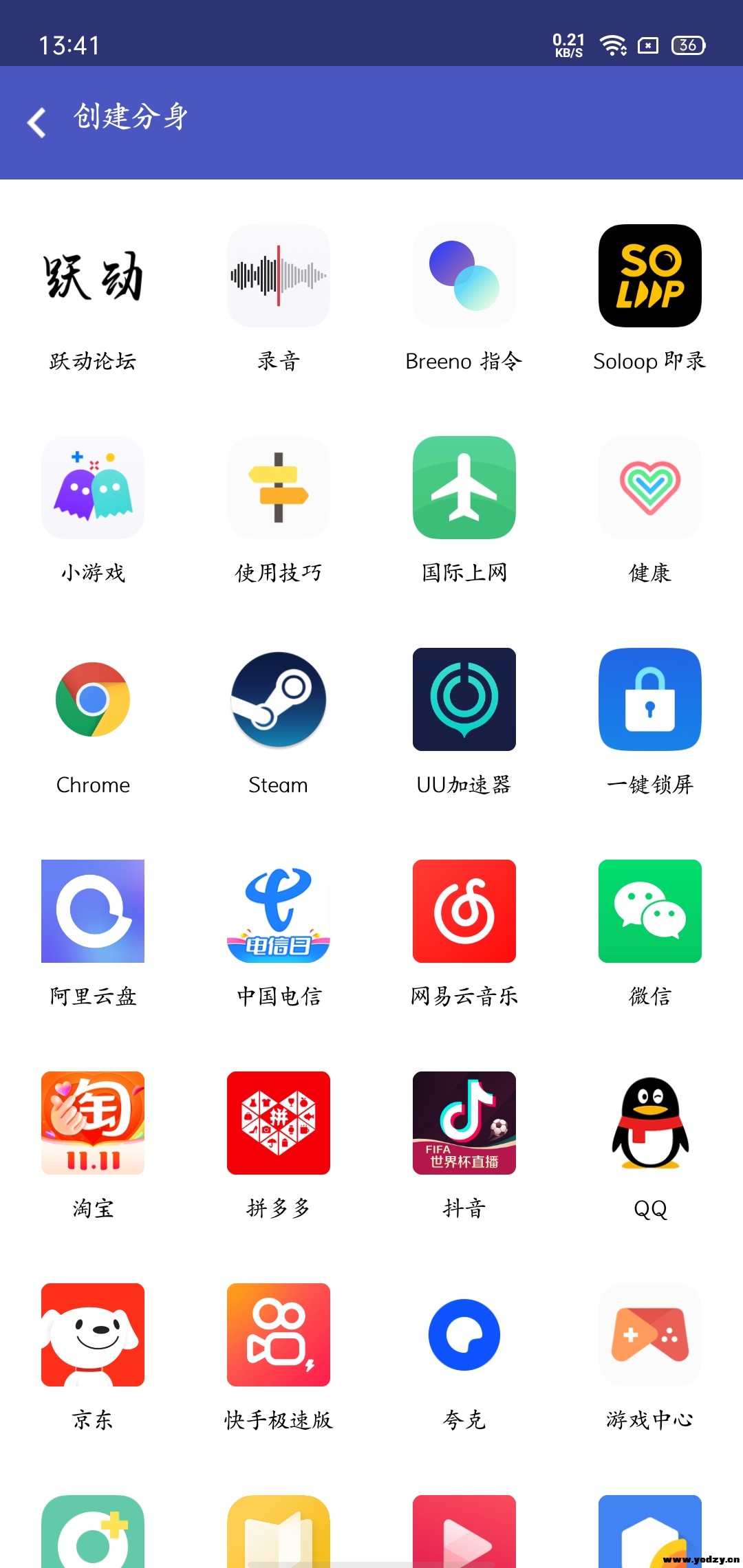This screenshot has width=743, height=1568.
Task: Tap the Steam app icon
Action: pyautogui.click(x=278, y=699)
